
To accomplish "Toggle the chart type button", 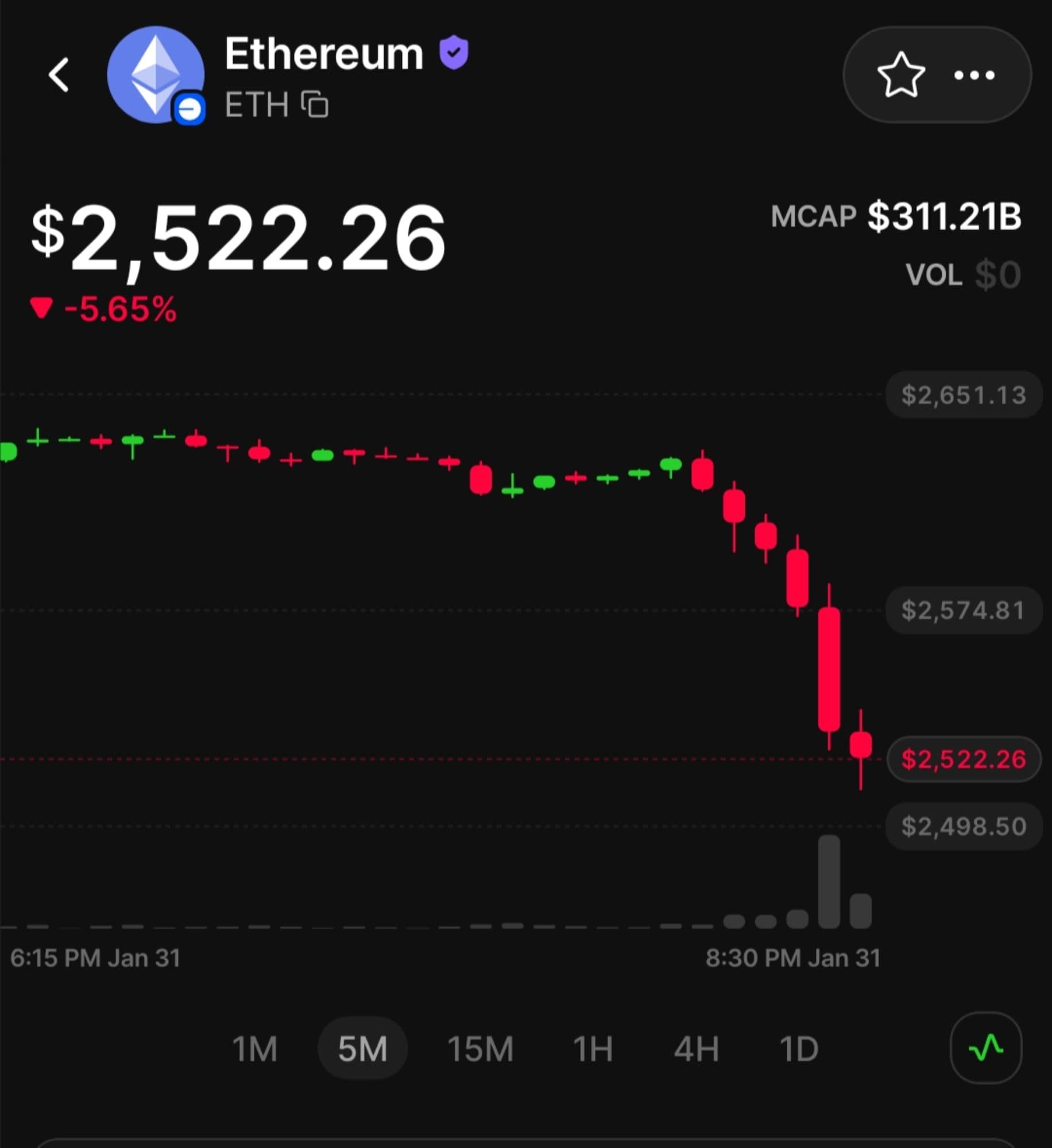I will [x=985, y=1048].
